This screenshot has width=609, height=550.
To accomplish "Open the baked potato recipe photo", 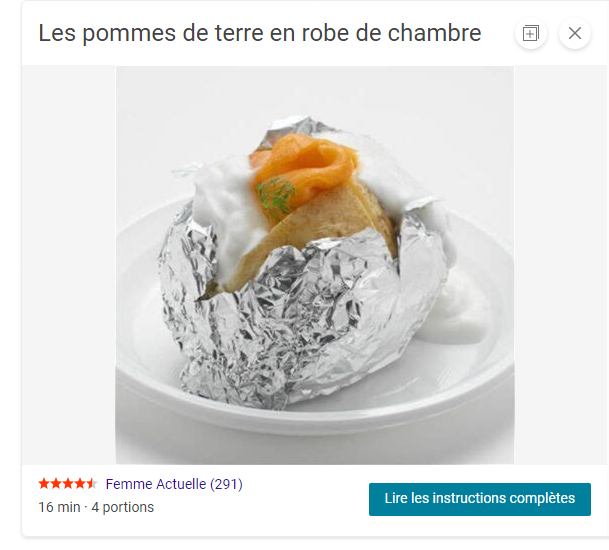I will pos(315,265).
